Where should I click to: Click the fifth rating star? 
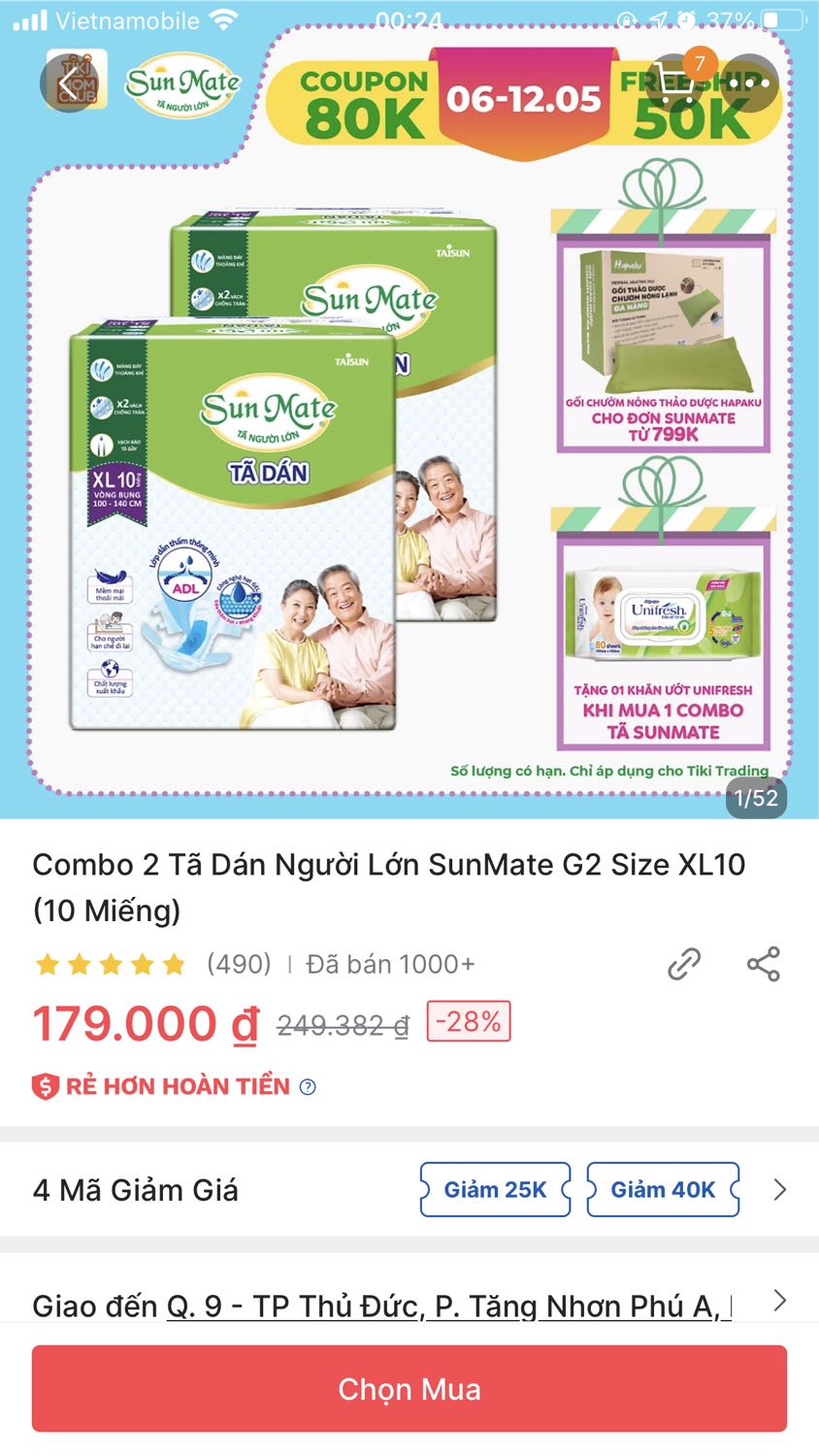(175, 963)
